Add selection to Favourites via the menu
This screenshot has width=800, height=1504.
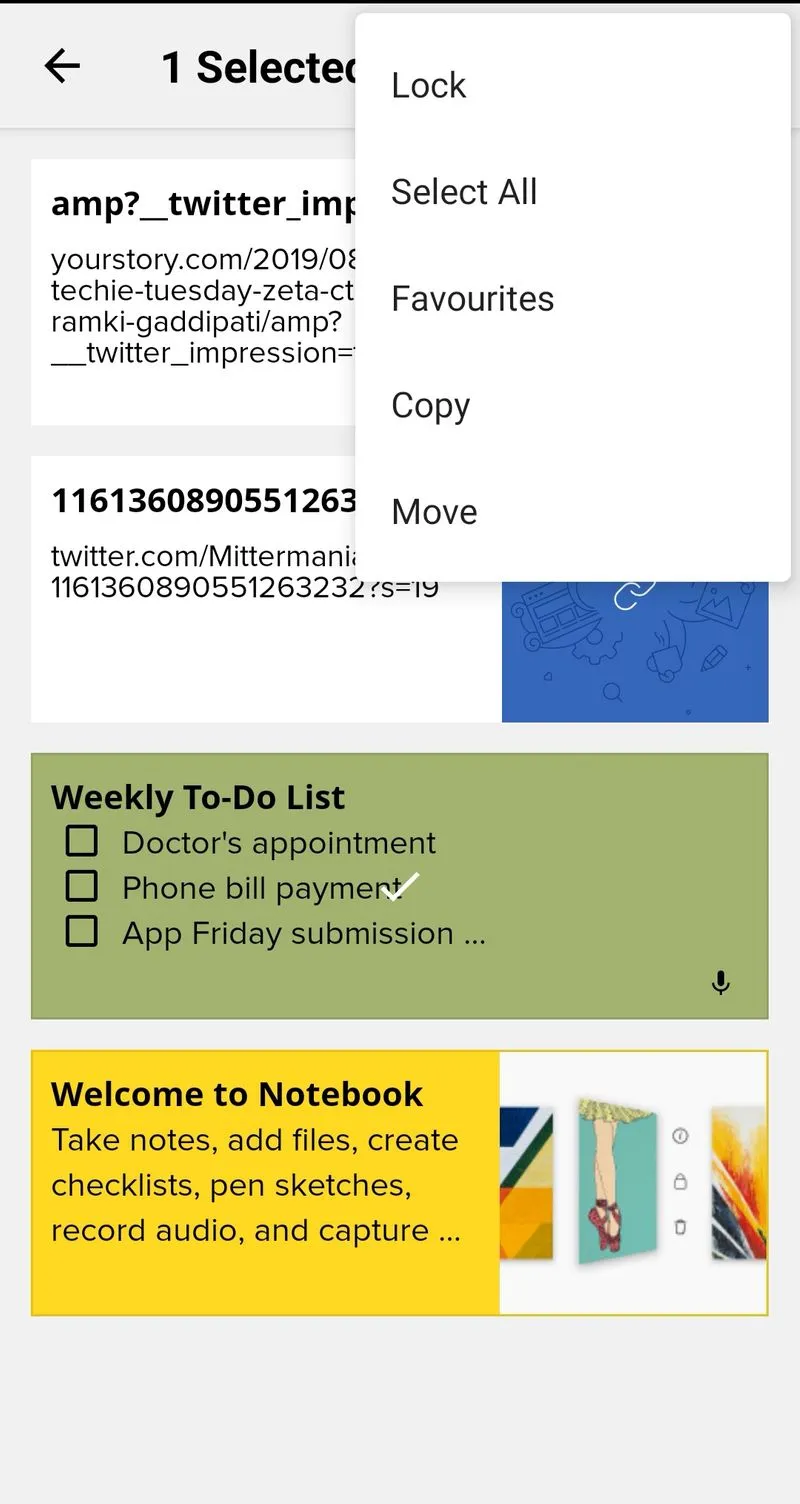point(472,298)
